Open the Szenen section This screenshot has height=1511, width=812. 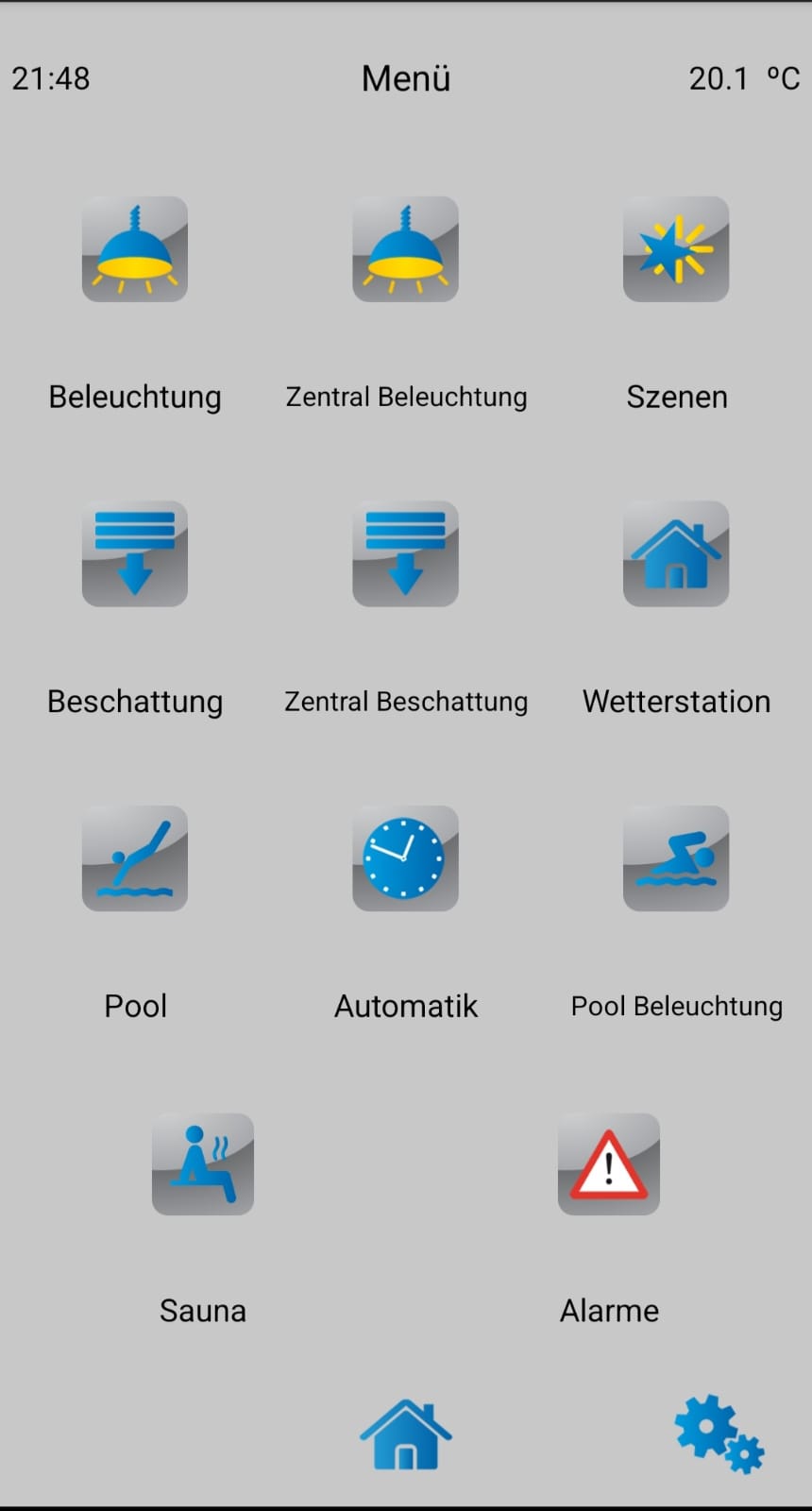point(676,249)
